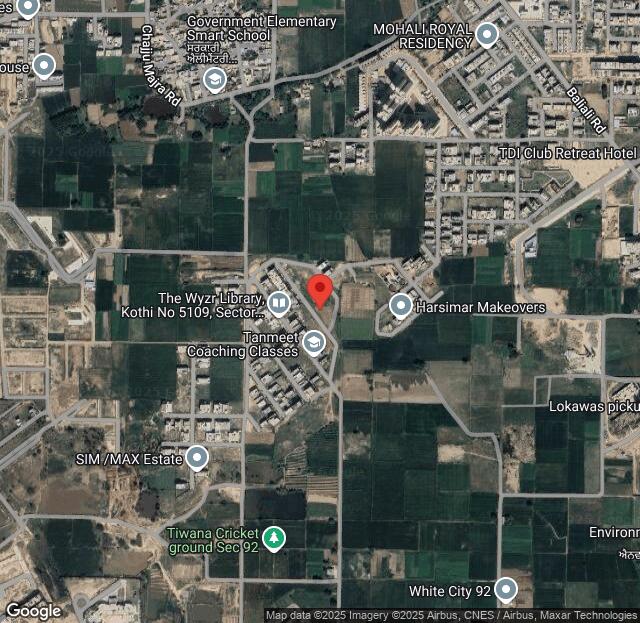Tap the red dropped location pin
The width and height of the screenshot is (640, 623).
[320, 291]
